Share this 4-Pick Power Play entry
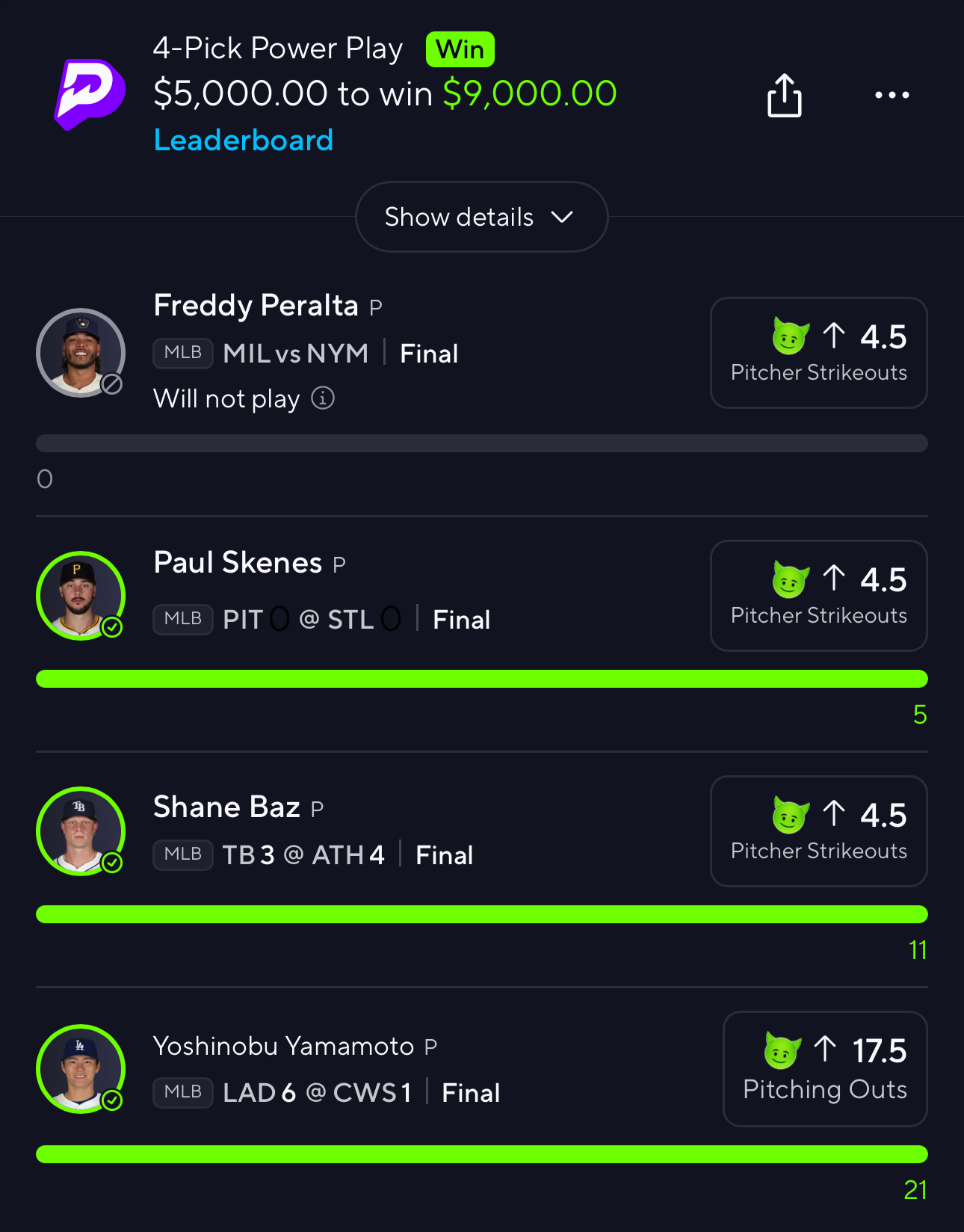Viewport: 964px width, 1232px height. tap(784, 96)
